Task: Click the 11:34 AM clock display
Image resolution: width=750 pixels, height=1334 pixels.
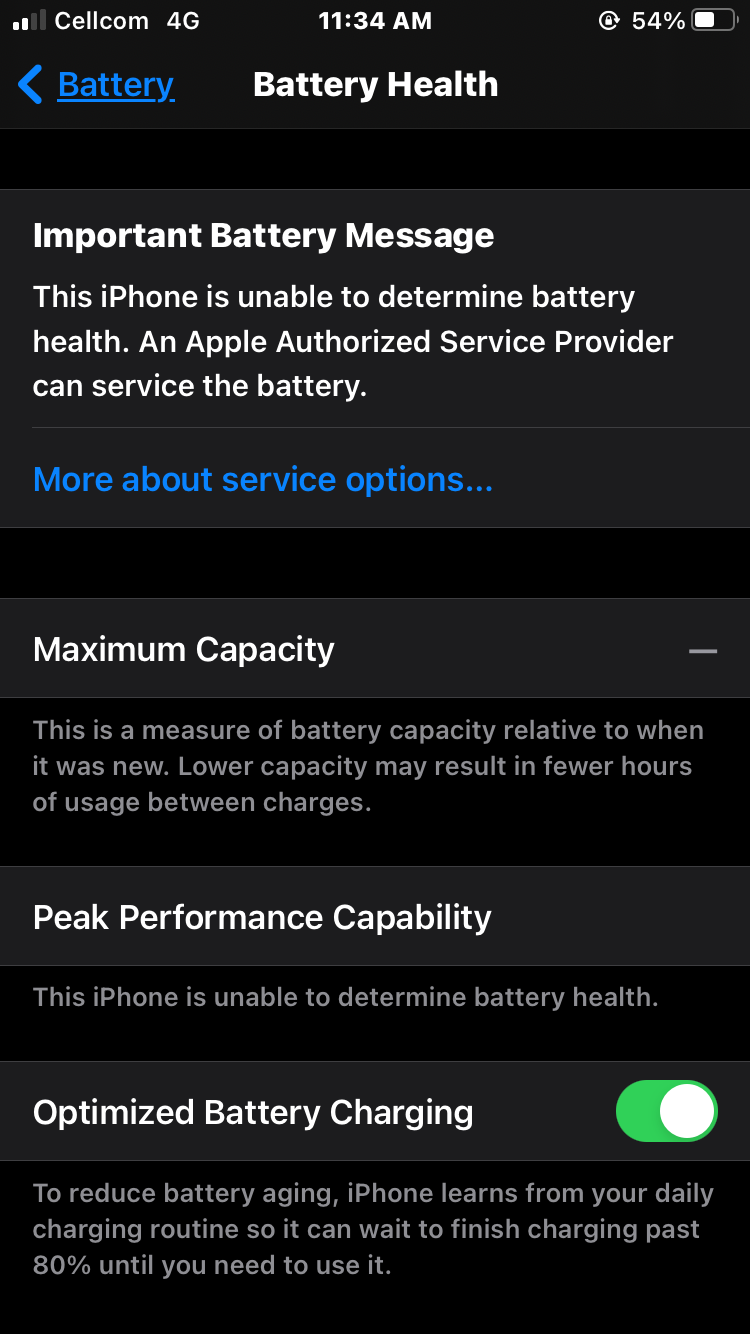Action: (x=375, y=20)
